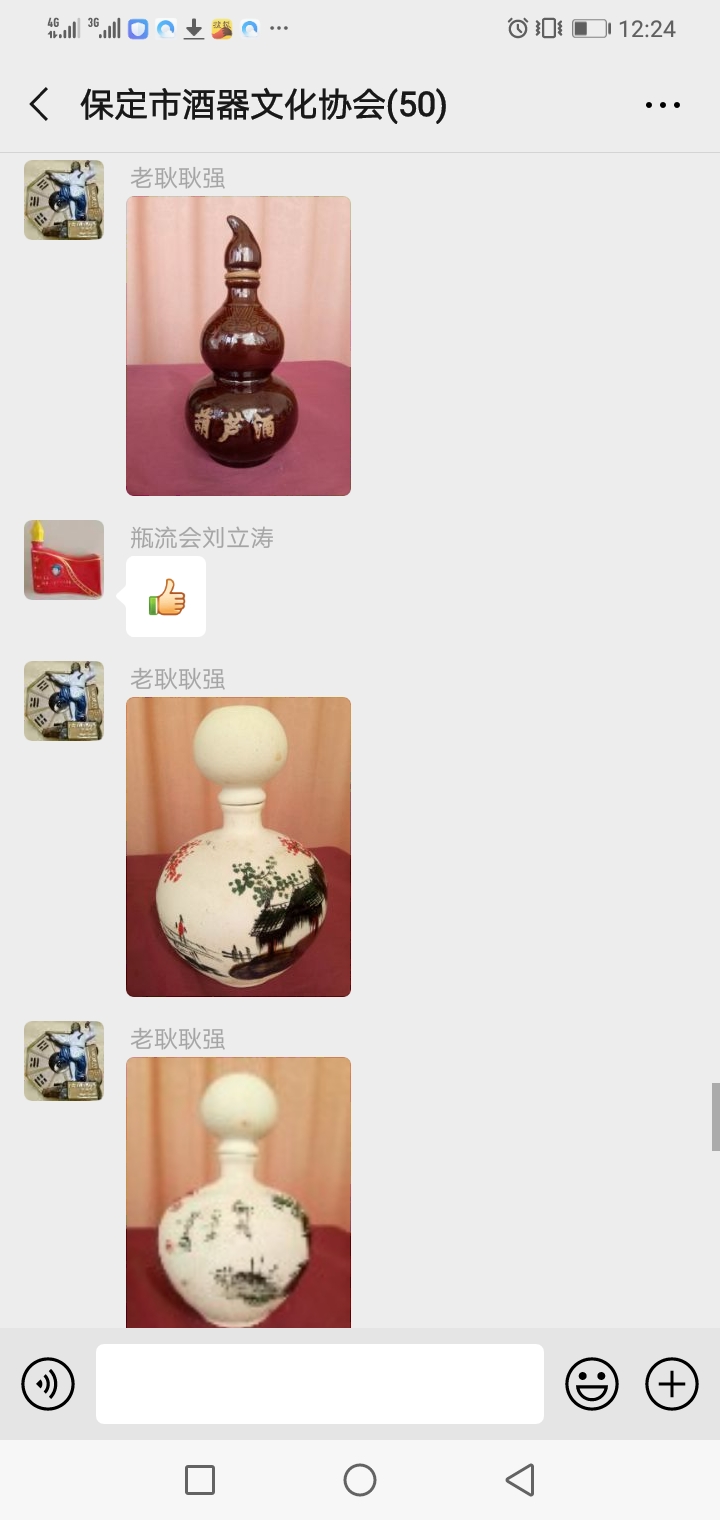Open 瓶流会刘立涛's profile avatar
Viewport: 720px width, 1520px height.
[64, 560]
